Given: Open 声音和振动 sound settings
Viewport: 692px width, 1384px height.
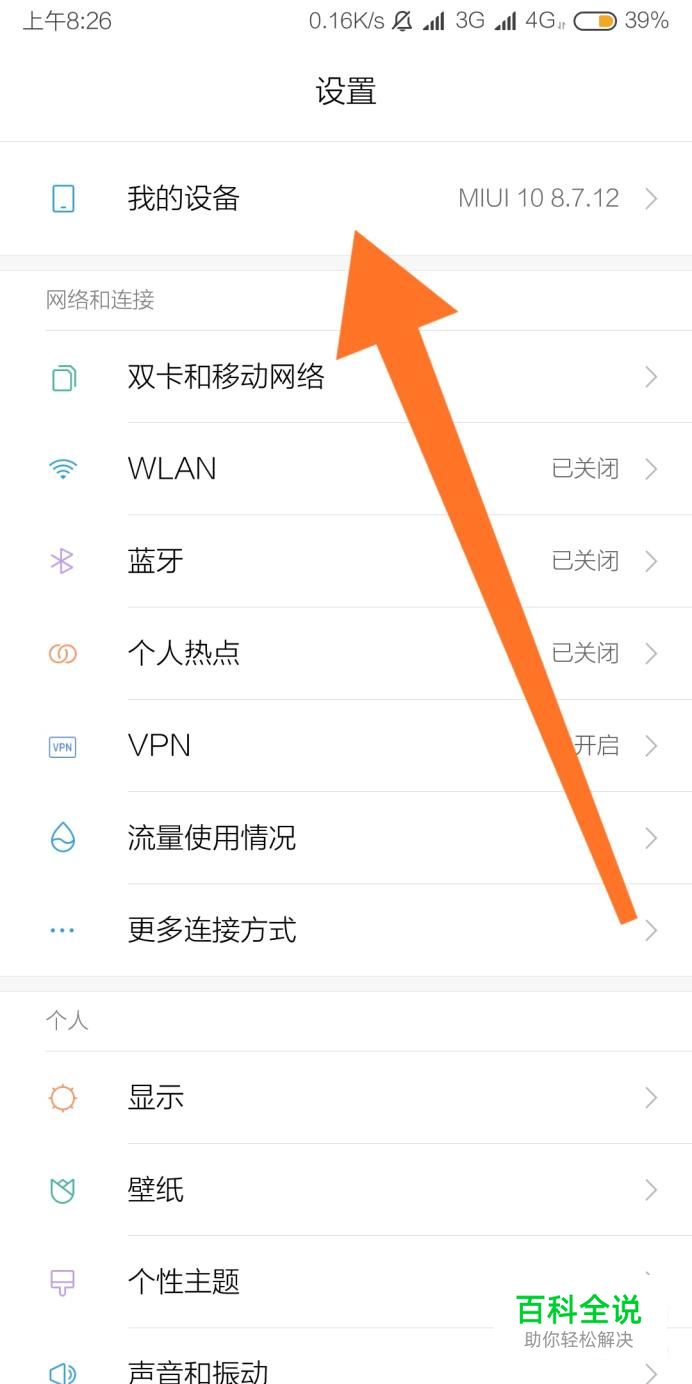Looking at the screenshot, I should pos(198,1370).
